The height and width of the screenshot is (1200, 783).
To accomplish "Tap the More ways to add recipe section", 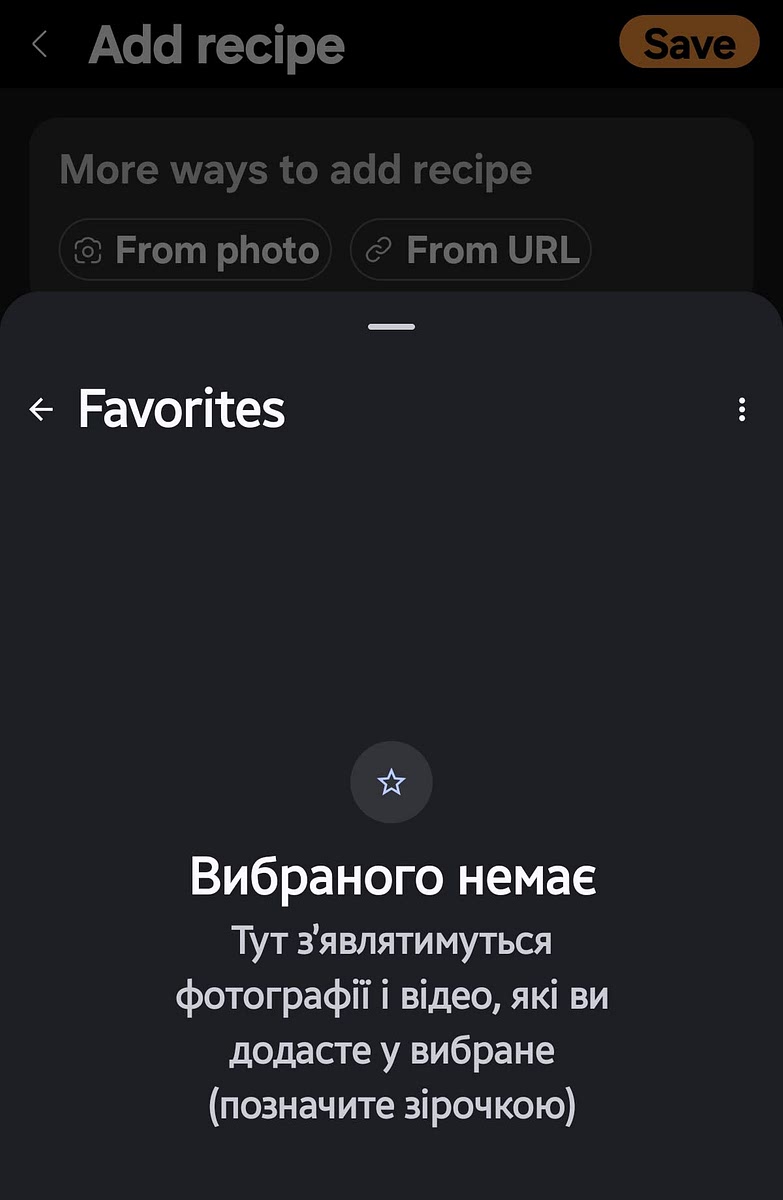I will point(295,169).
